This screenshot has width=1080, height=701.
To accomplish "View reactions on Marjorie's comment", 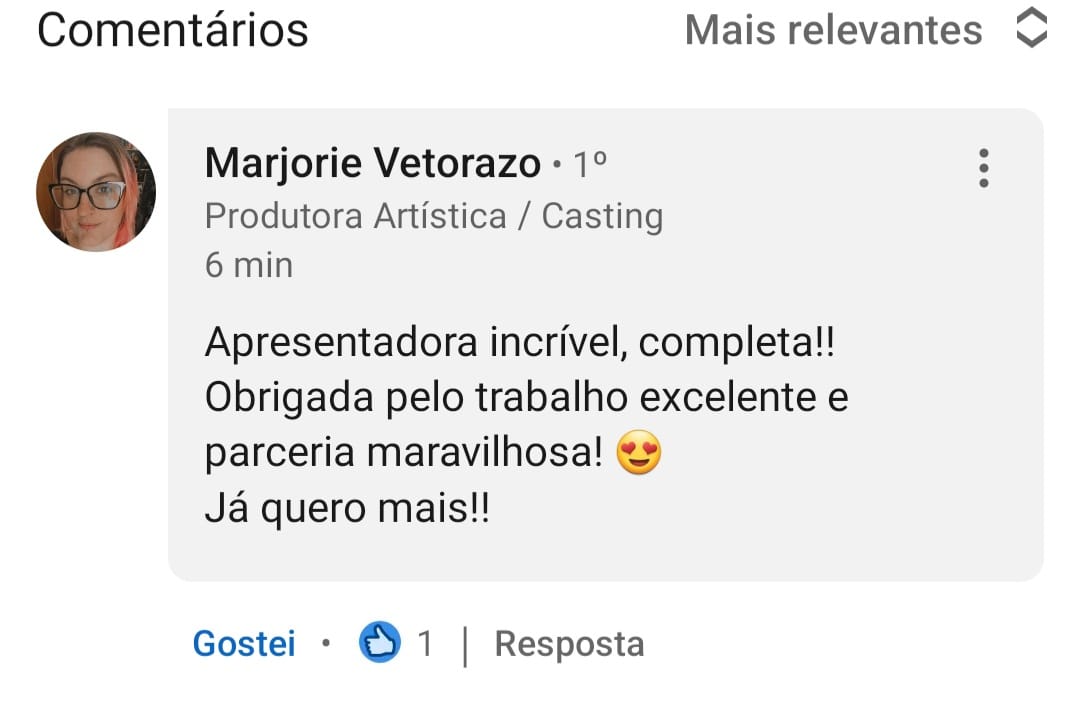I will [x=395, y=643].
